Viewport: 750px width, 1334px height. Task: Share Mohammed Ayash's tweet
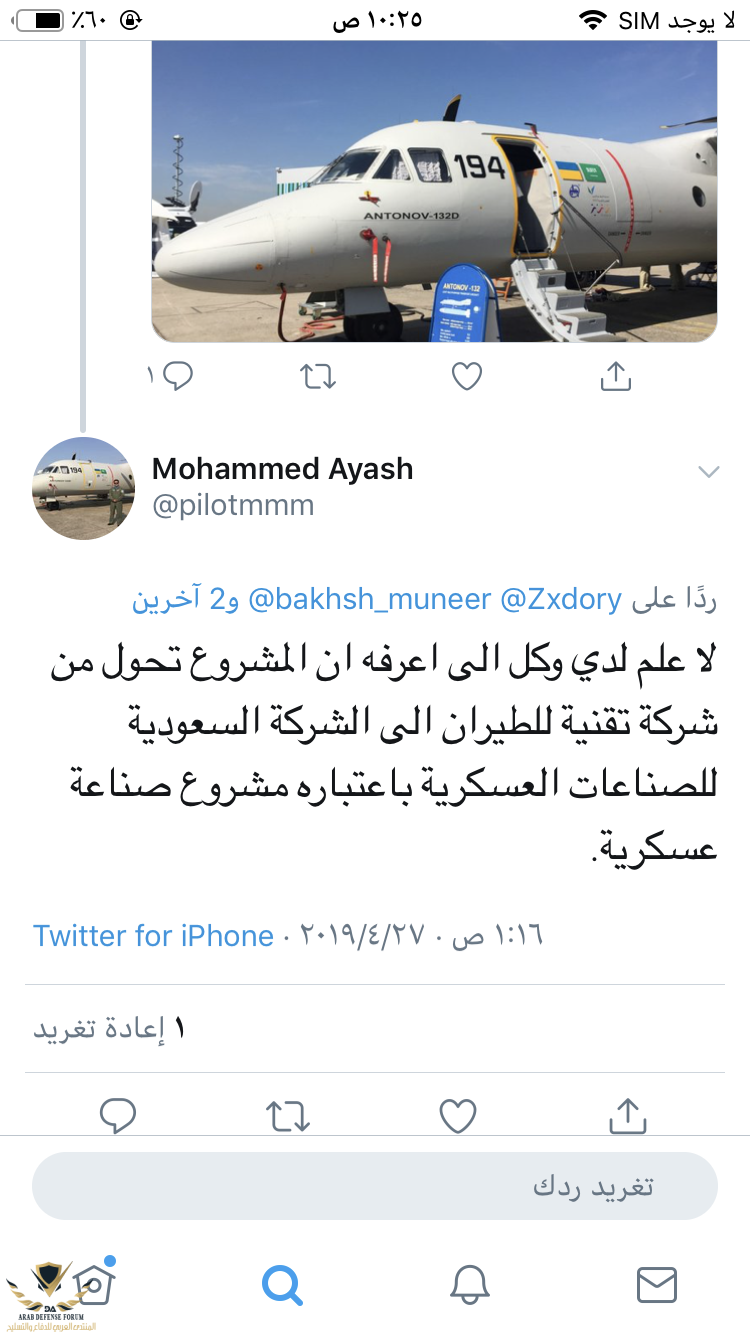click(627, 1114)
